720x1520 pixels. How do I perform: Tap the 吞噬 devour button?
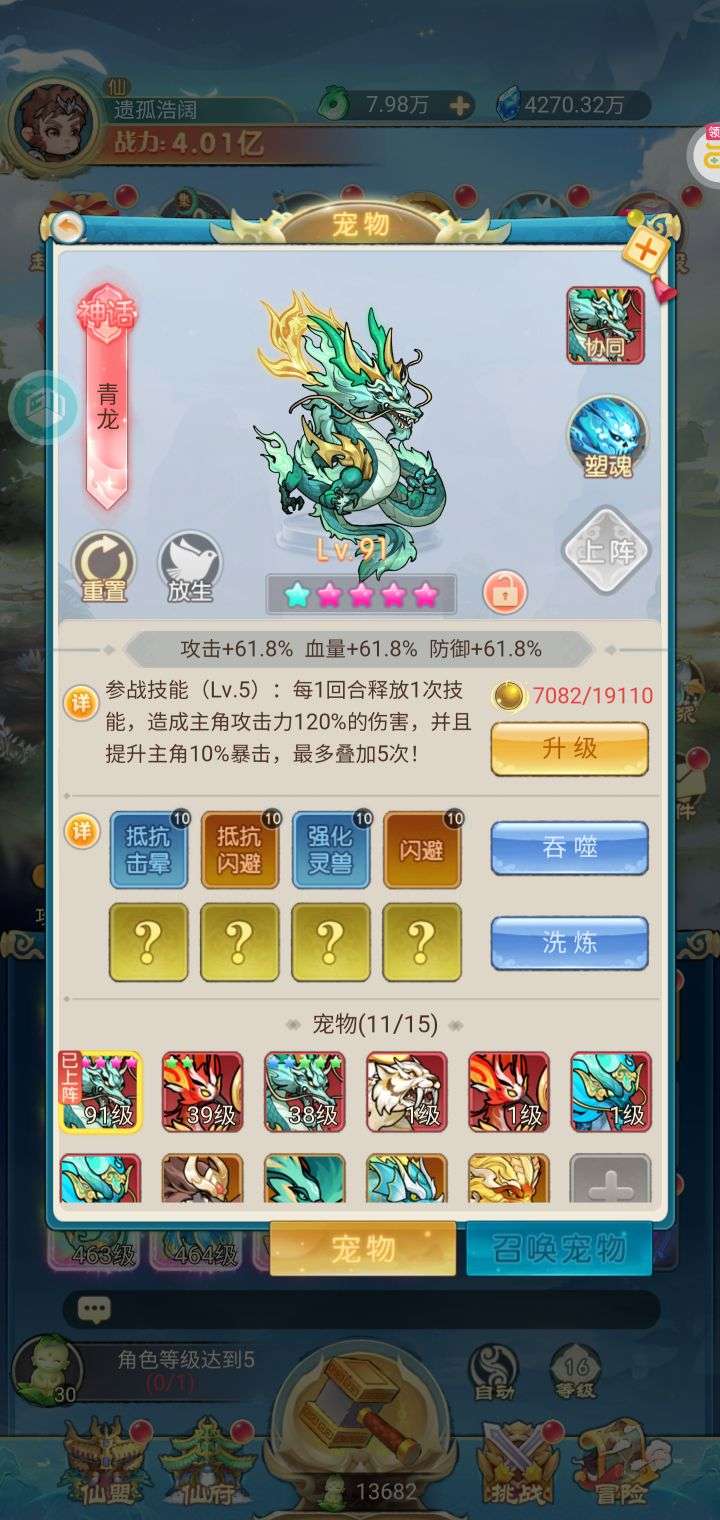tap(569, 848)
